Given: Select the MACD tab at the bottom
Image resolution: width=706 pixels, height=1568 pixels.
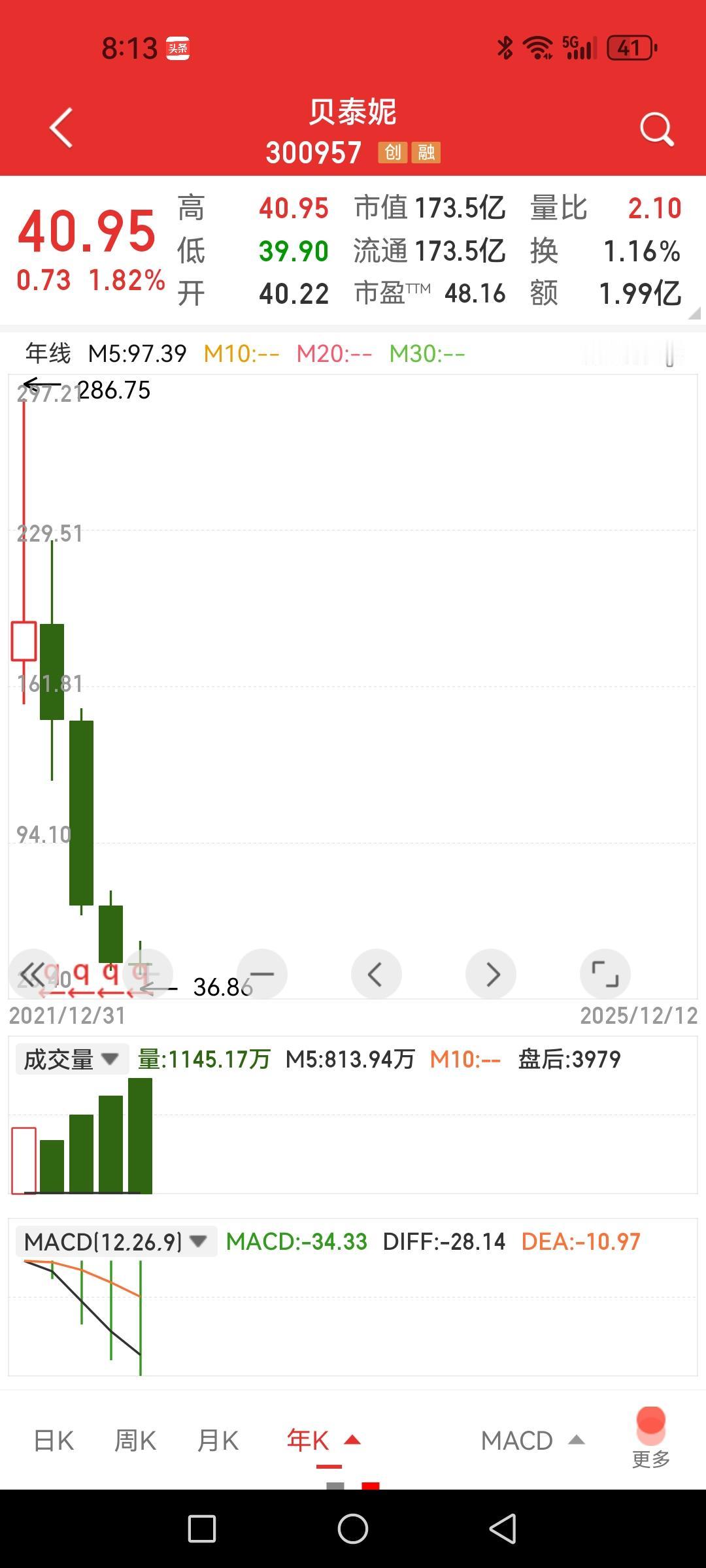Looking at the screenshot, I should tap(516, 1441).
